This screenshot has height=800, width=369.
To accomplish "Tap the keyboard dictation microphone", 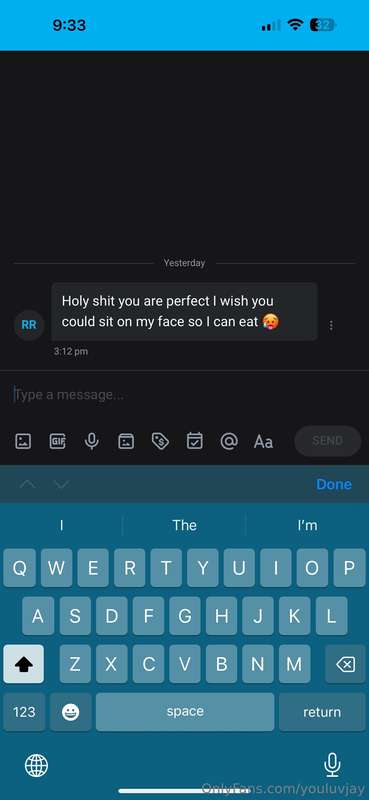I will point(332,765).
